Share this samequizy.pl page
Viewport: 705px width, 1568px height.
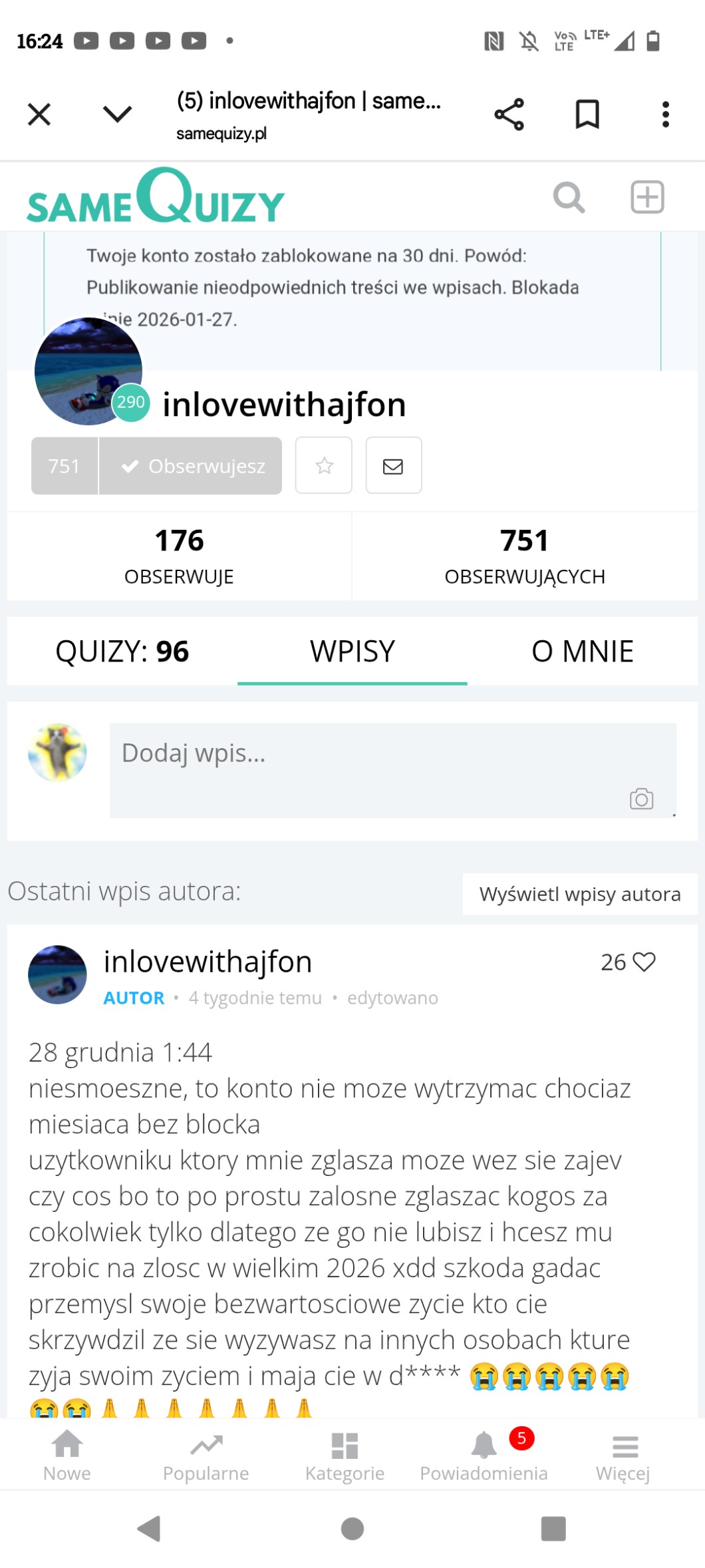[x=509, y=114]
